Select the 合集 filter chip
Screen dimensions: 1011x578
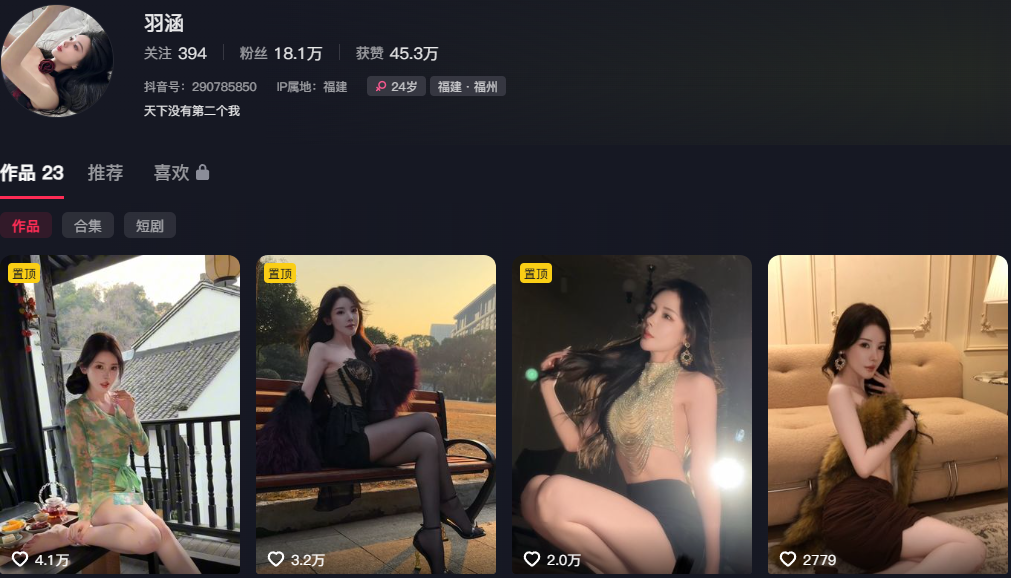click(x=88, y=226)
